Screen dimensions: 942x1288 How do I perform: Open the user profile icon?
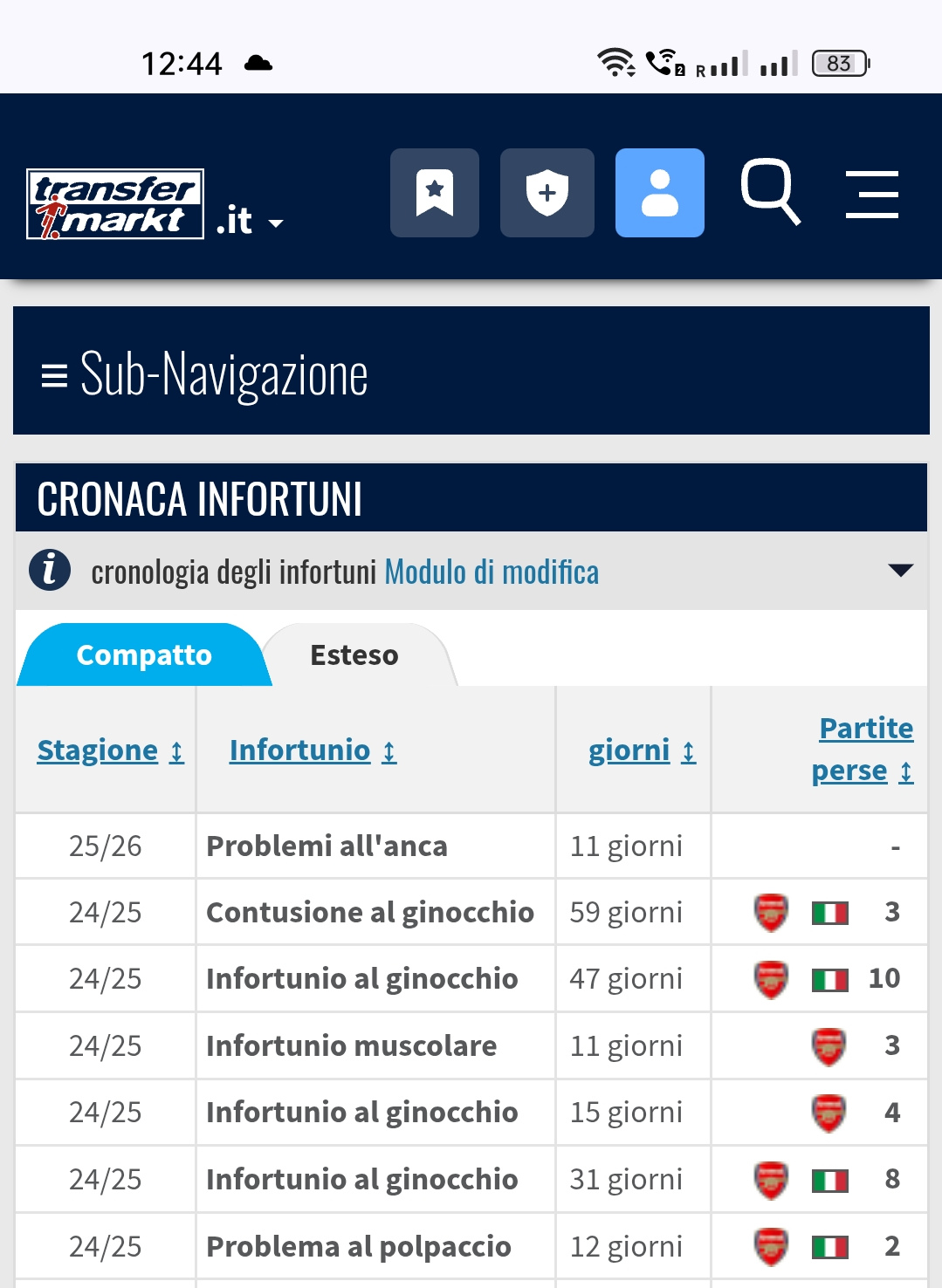pos(660,193)
